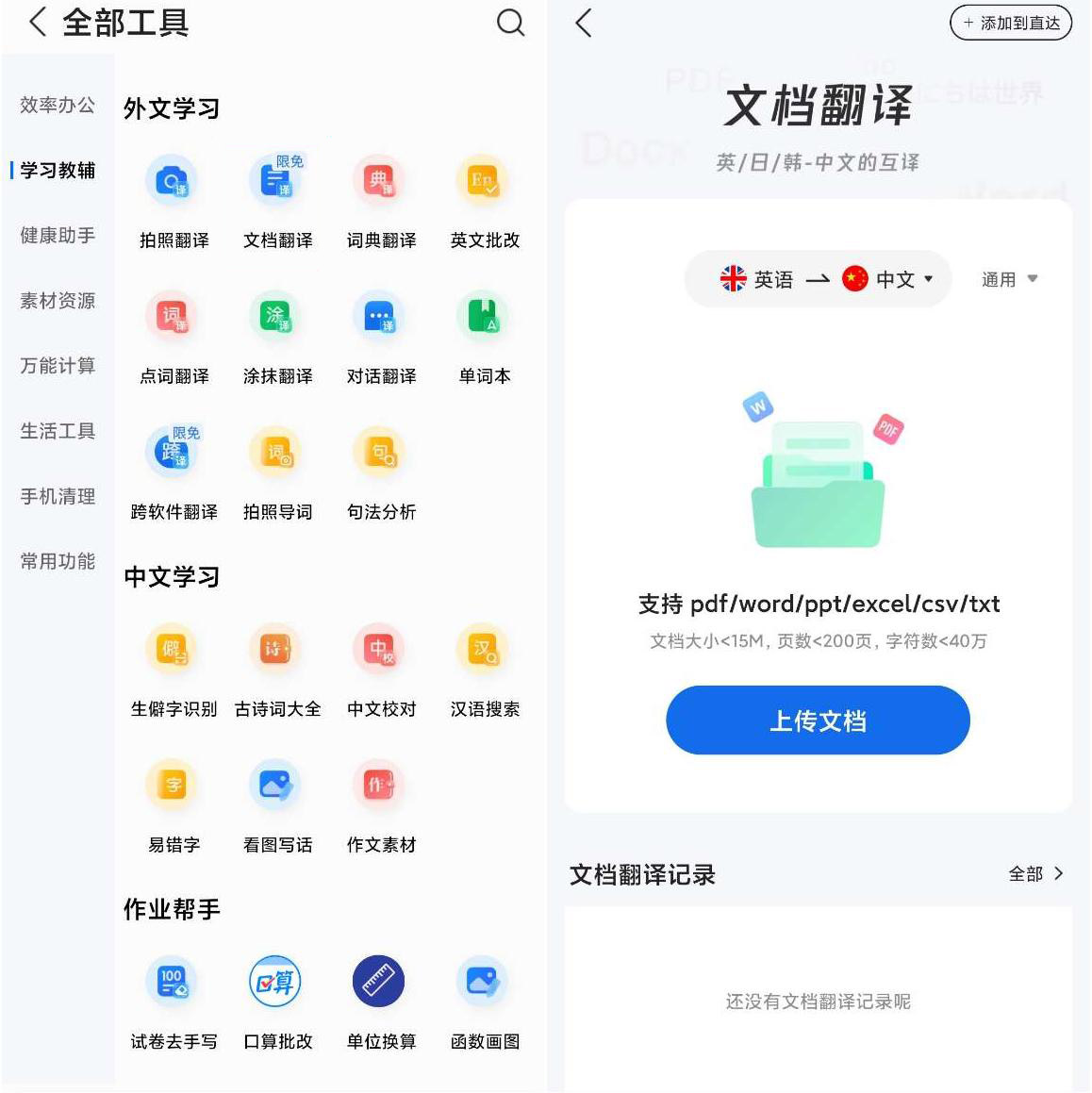Select the 跨软件翻译 icon
The image size is (1092, 1093).
point(173,453)
